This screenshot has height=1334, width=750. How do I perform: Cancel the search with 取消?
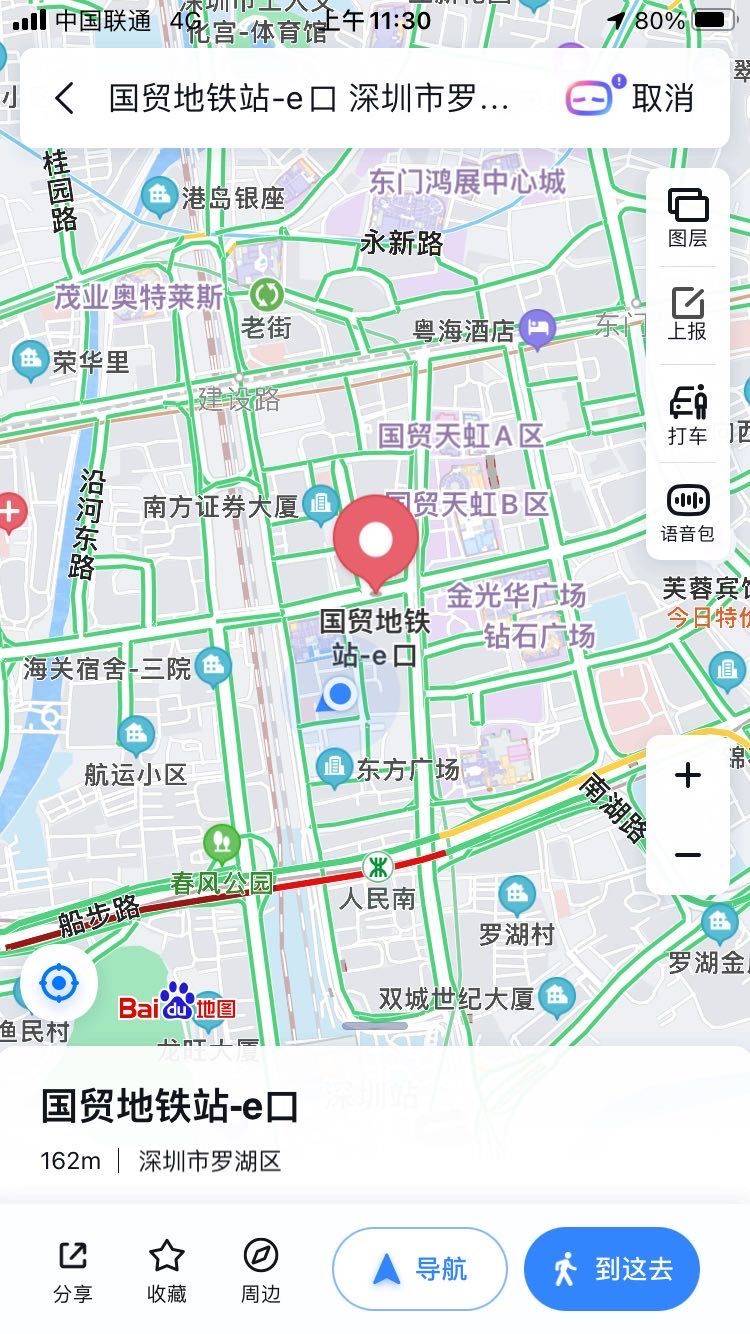(x=663, y=99)
